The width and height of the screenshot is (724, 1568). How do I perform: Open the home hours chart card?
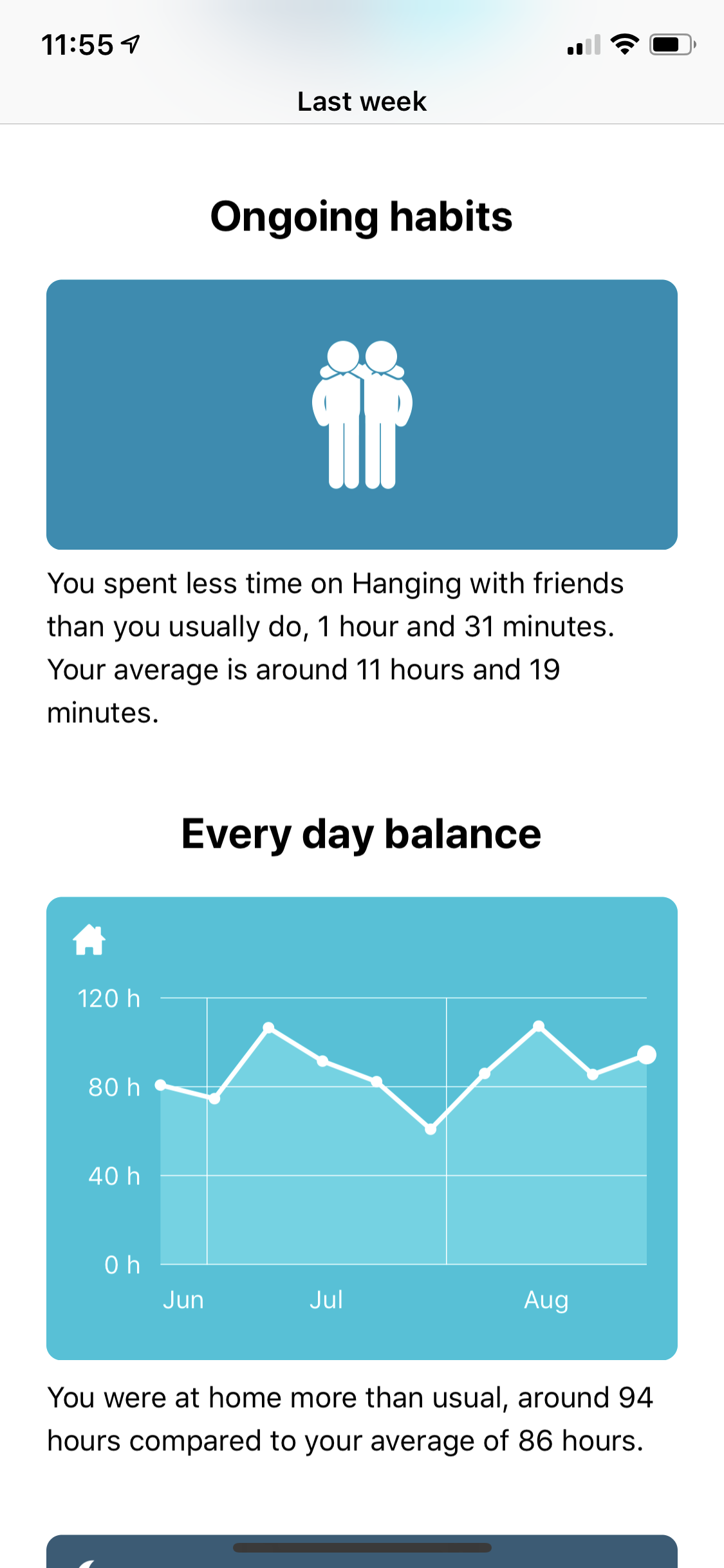362,1128
